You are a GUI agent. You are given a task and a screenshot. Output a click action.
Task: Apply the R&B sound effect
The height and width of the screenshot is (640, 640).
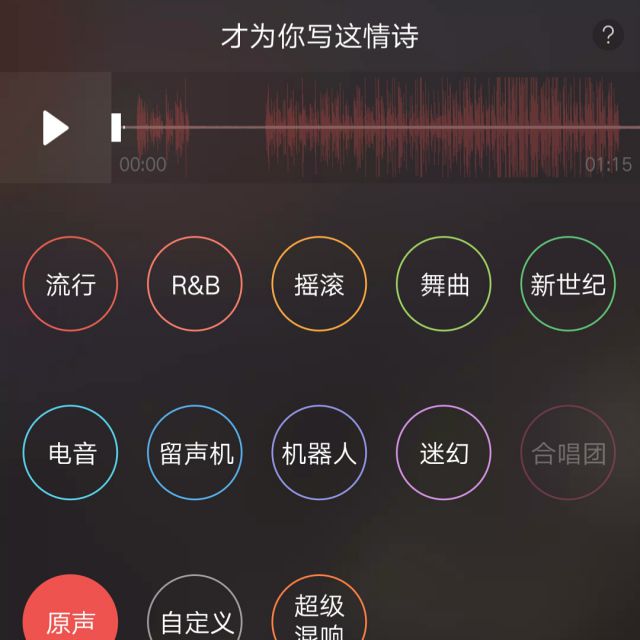pos(195,284)
